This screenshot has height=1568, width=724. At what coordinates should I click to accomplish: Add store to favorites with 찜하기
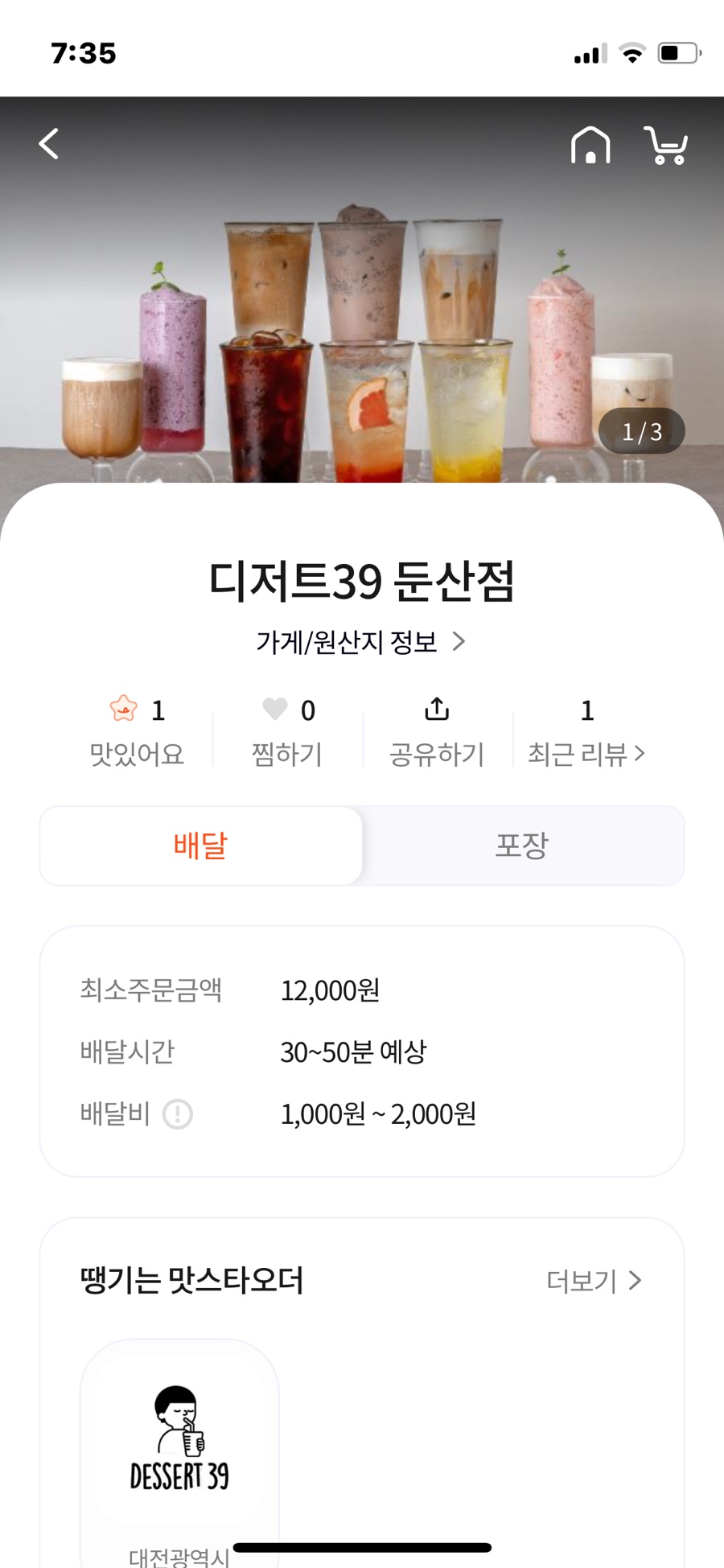(x=287, y=730)
